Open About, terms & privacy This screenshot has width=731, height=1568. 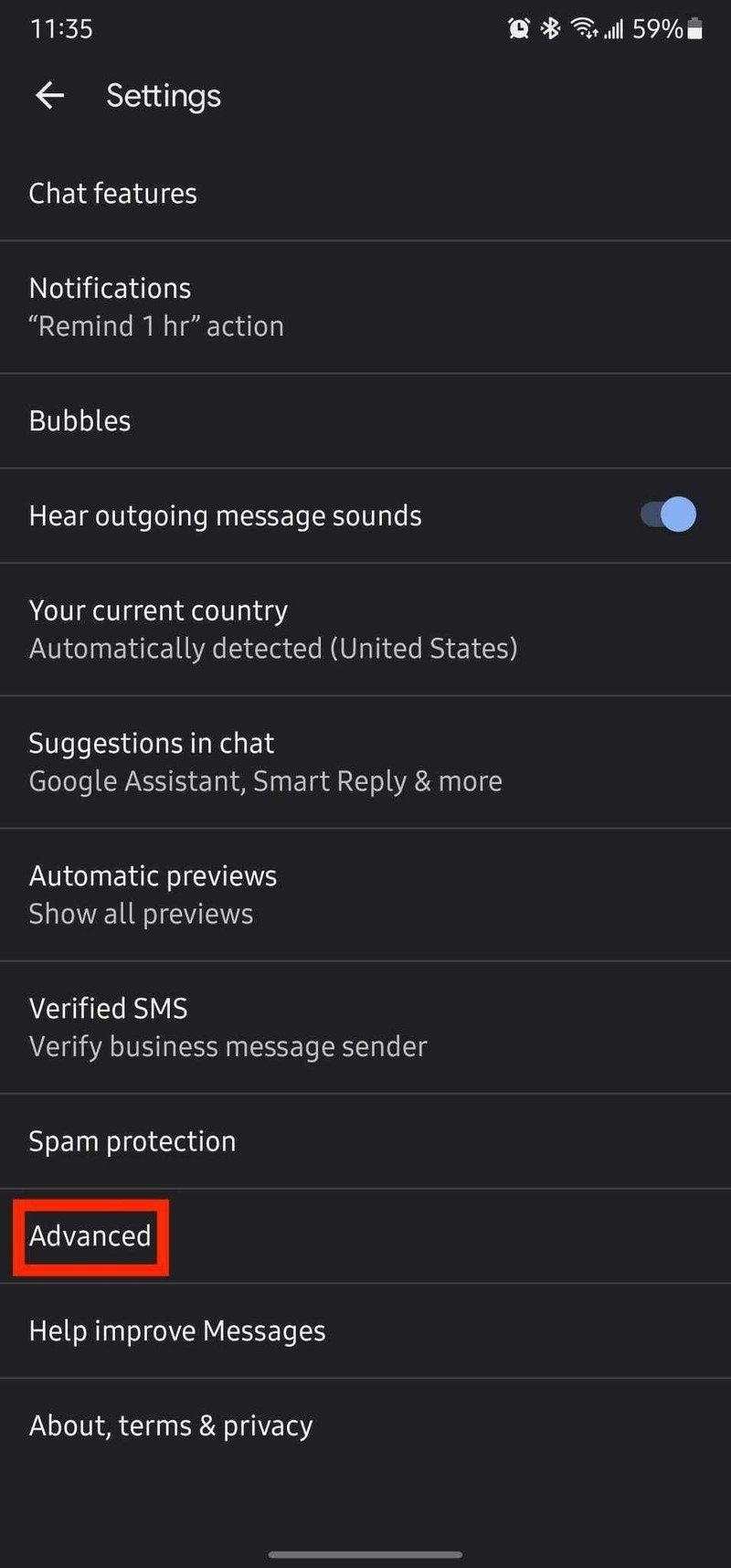point(171,1425)
